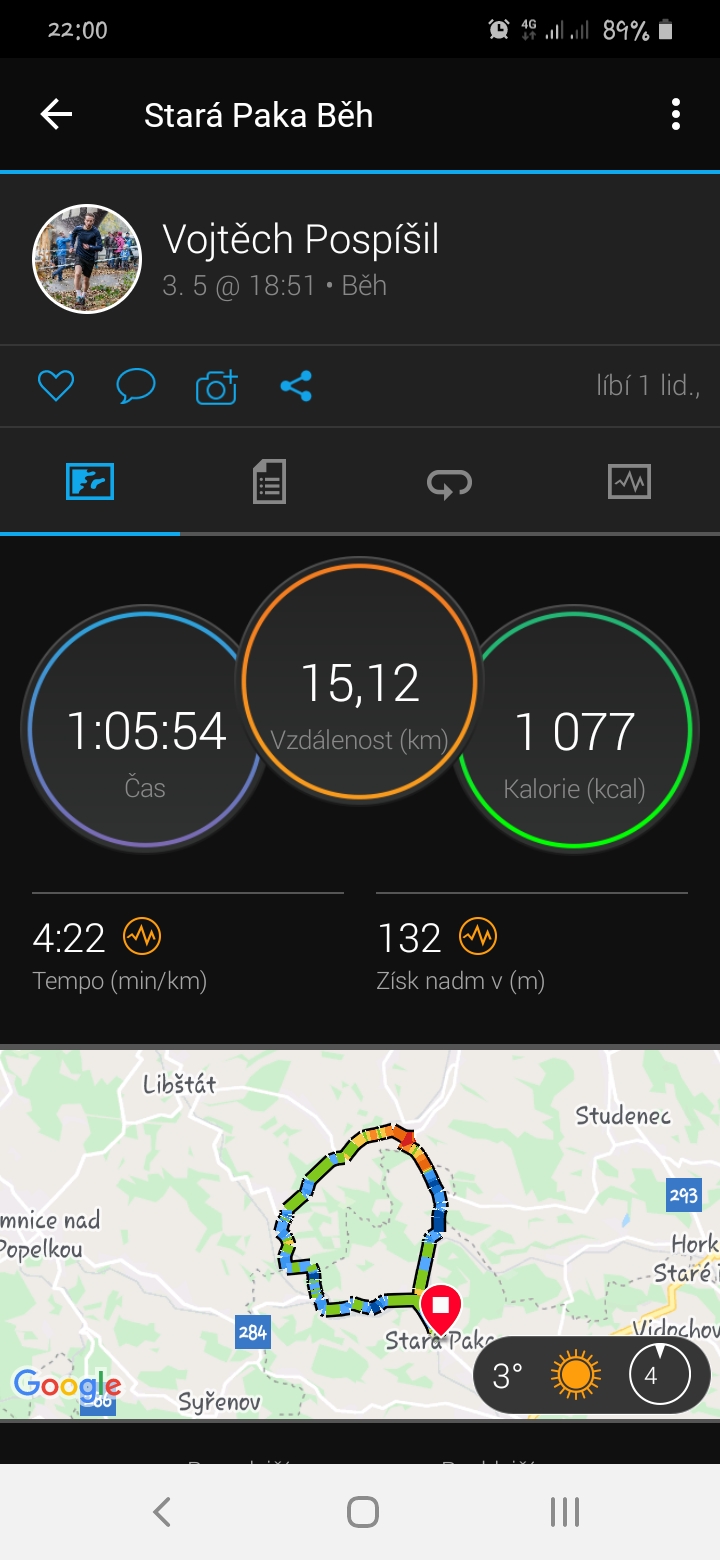This screenshot has width=720, height=1560.
Task: Tap the system home button
Action: coord(362,1512)
